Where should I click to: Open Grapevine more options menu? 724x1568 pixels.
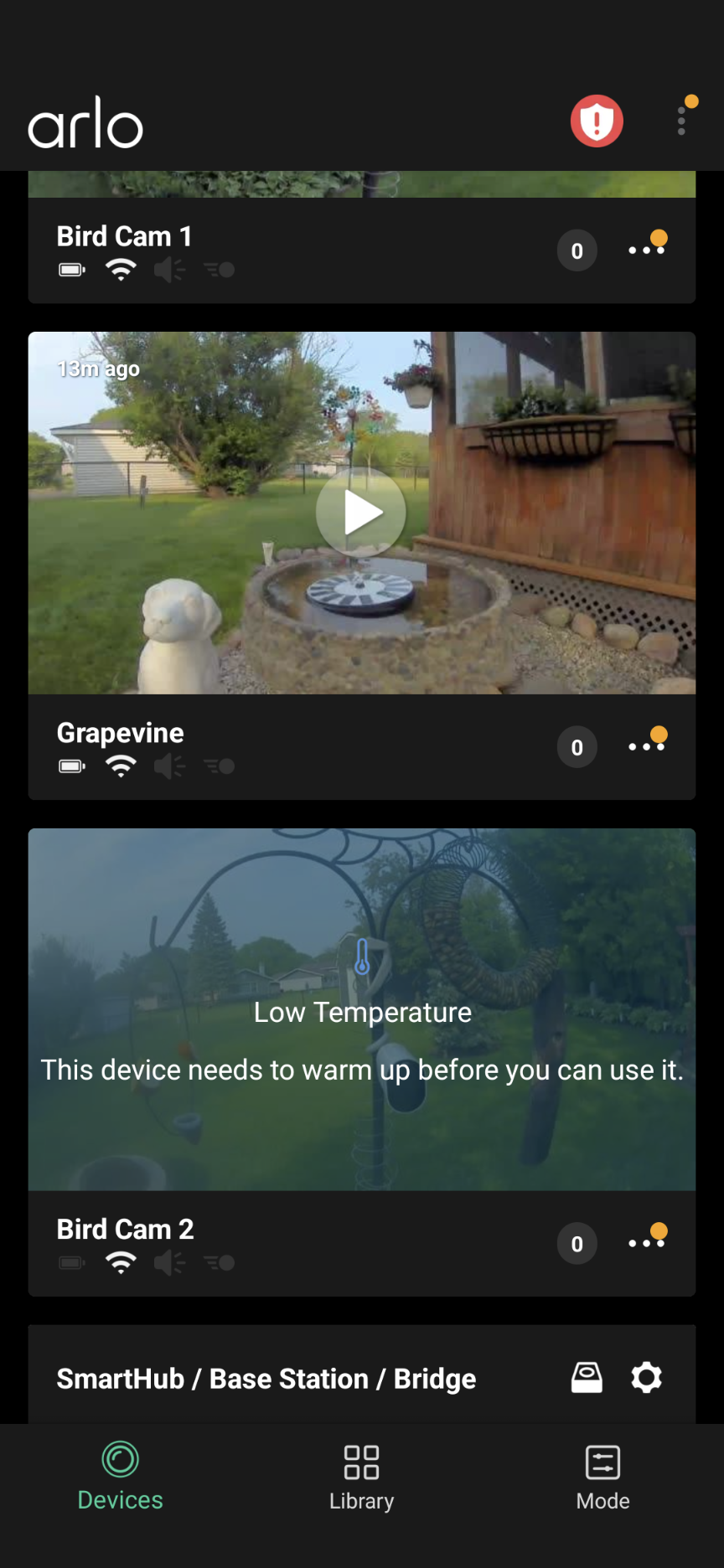point(646,746)
